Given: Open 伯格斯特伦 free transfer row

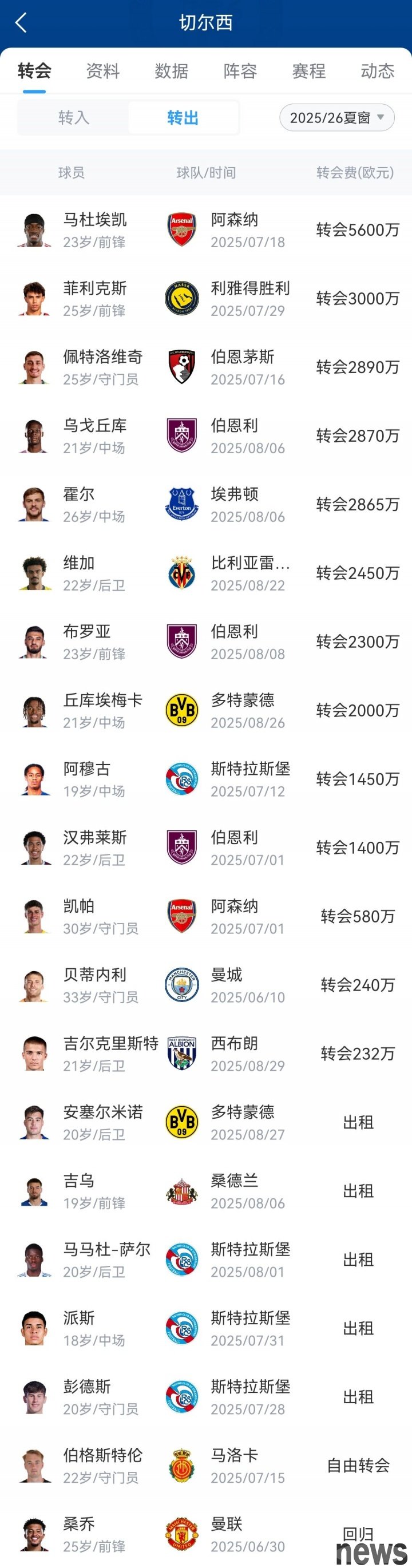Looking at the screenshot, I should [205, 1466].
